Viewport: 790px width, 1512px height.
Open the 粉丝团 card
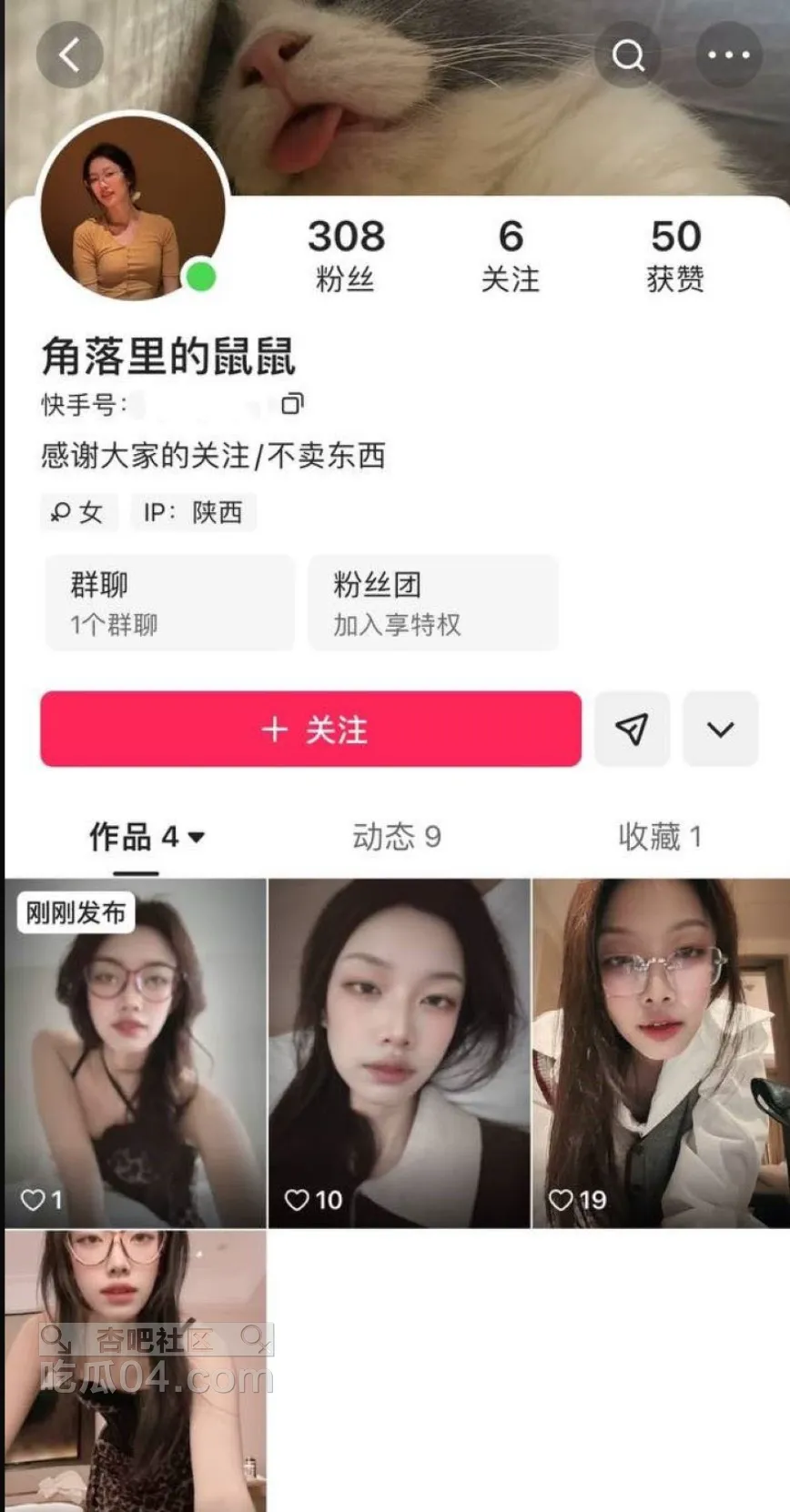[x=433, y=602]
